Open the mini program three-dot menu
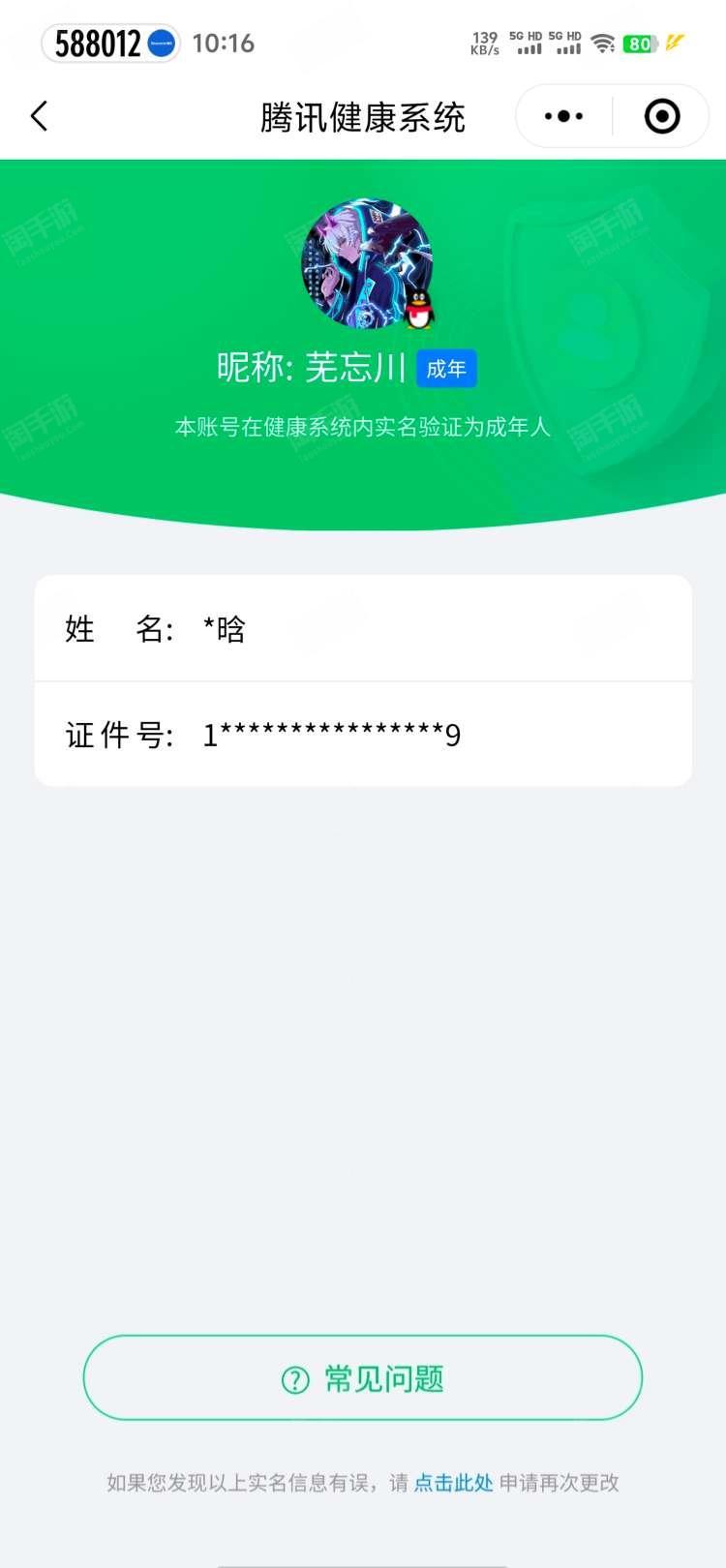This screenshot has height=1568, width=726. [x=563, y=116]
